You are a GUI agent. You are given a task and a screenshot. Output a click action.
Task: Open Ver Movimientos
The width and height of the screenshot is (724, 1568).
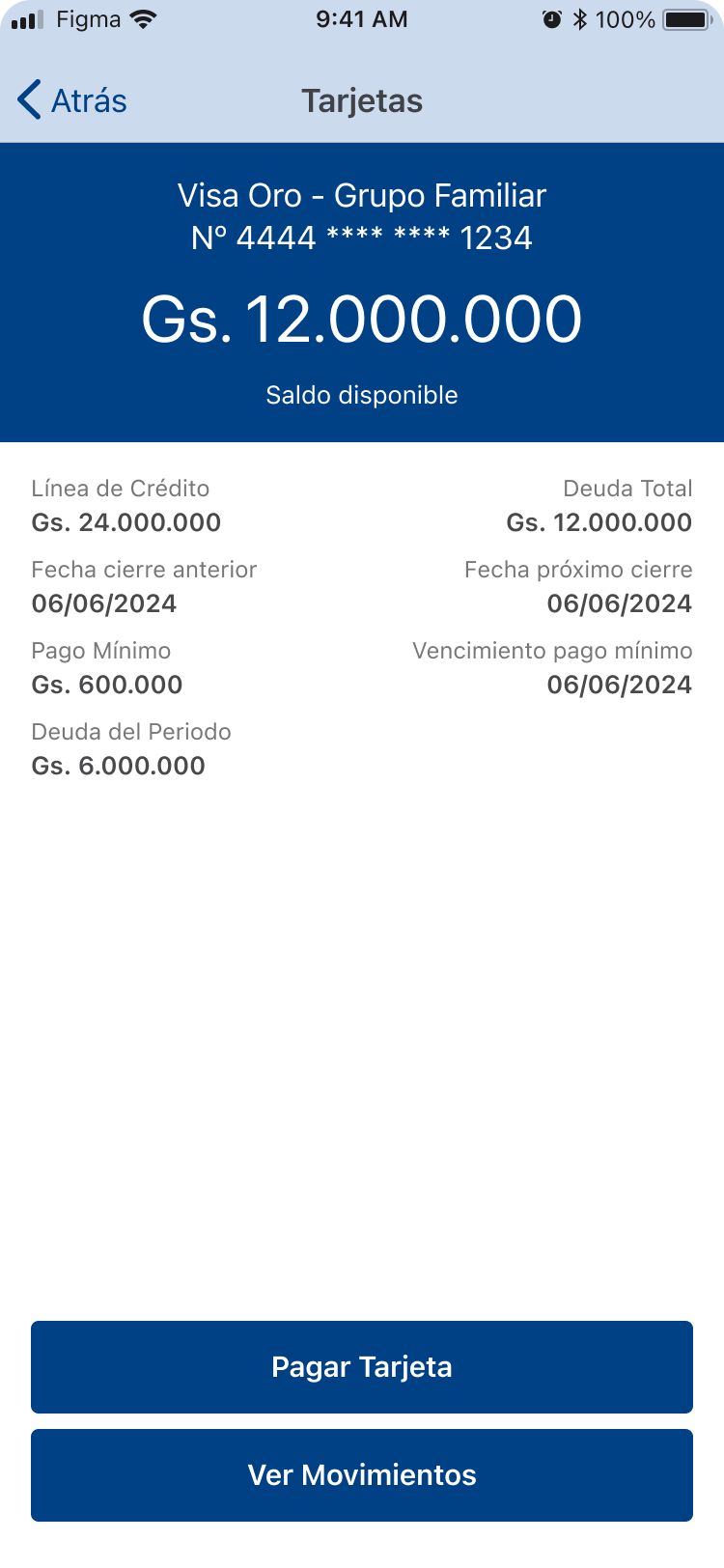pyautogui.click(x=362, y=1474)
